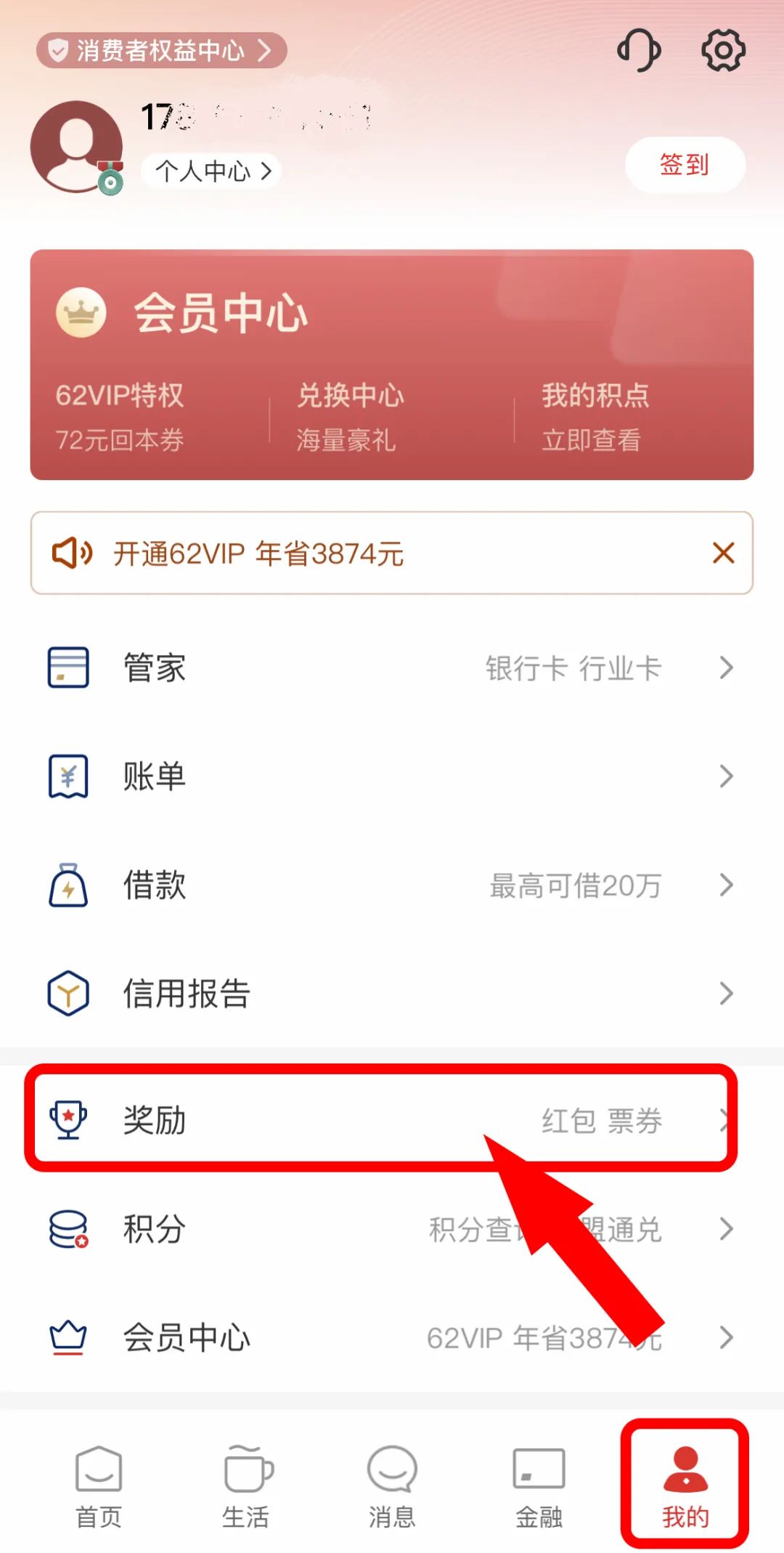Viewport: 784px width, 1553px height.
Task: Open the 信用报告 row
Action: (x=391, y=993)
